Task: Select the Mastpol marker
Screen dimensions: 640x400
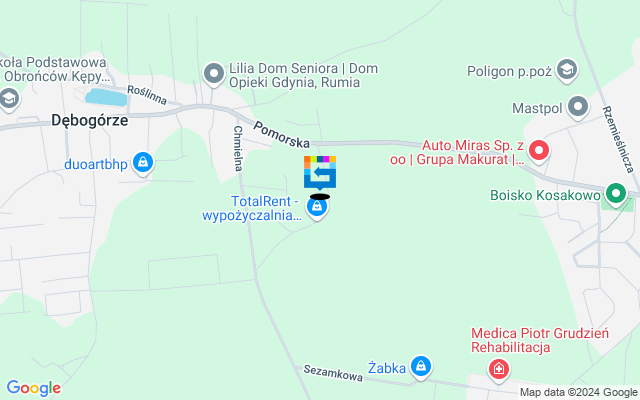Action: [x=577, y=105]
